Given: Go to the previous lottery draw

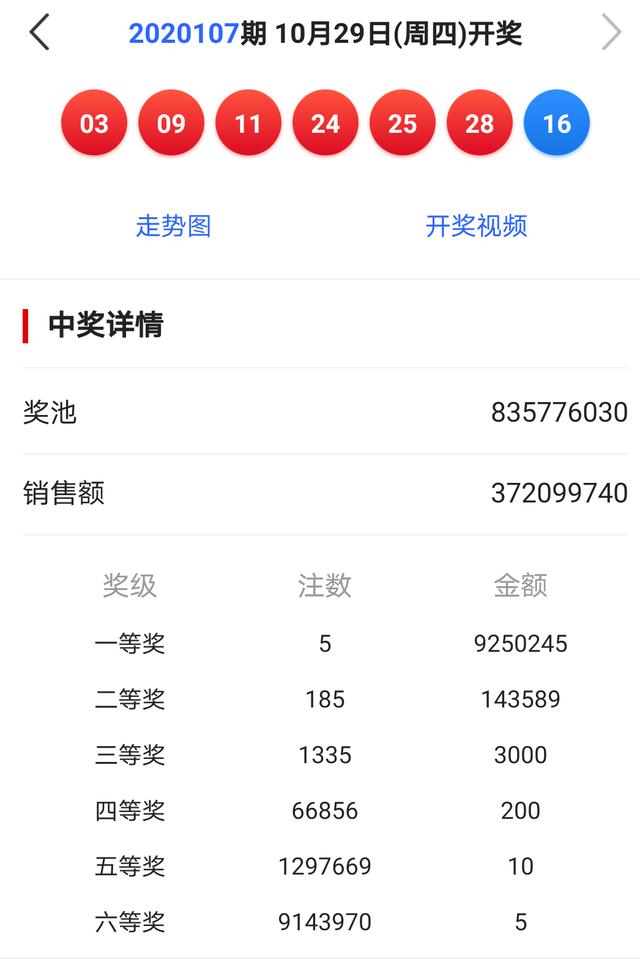Looking at the screenshot, I should click(39, 33).
